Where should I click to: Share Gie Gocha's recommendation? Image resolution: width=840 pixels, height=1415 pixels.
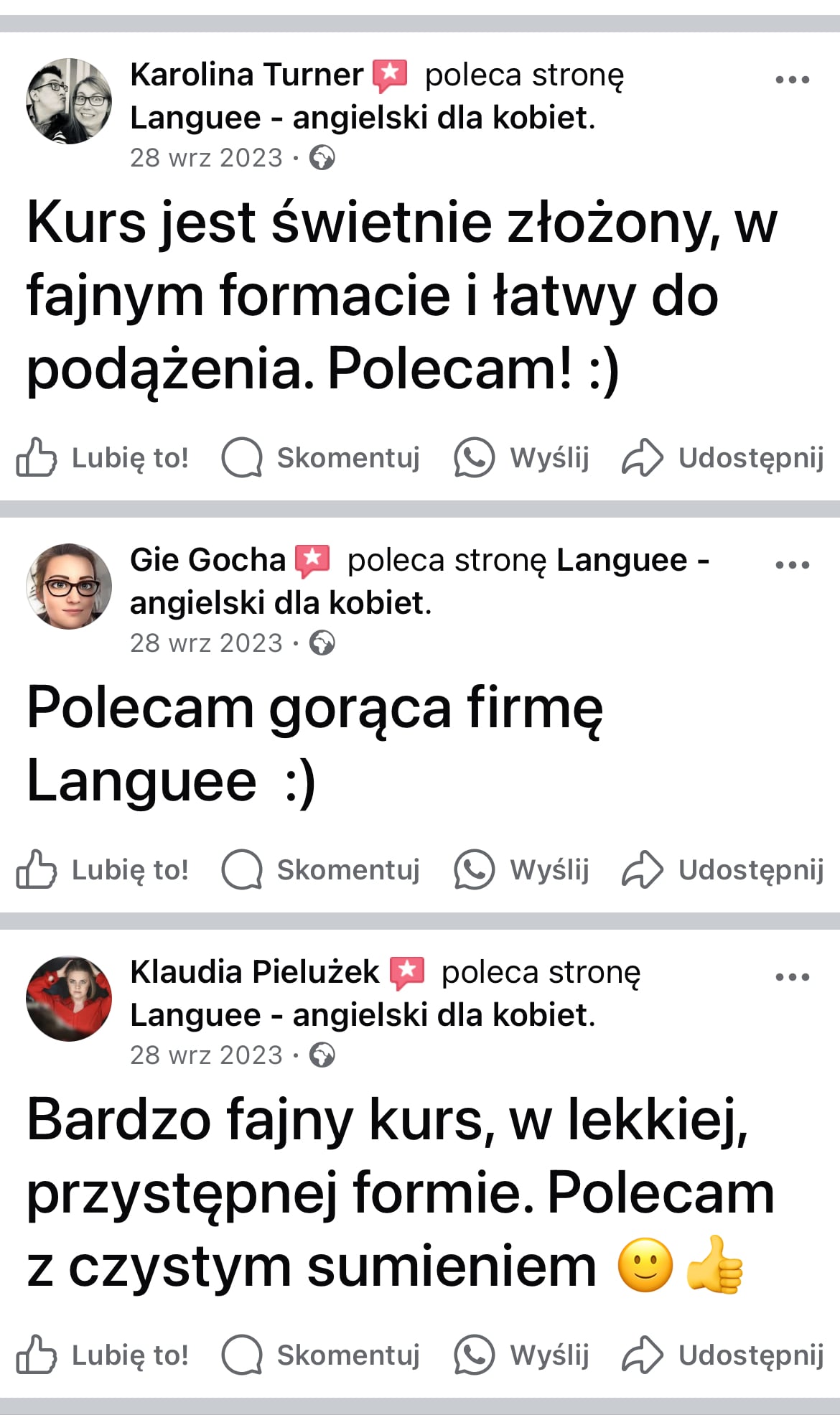click(722, 869)
